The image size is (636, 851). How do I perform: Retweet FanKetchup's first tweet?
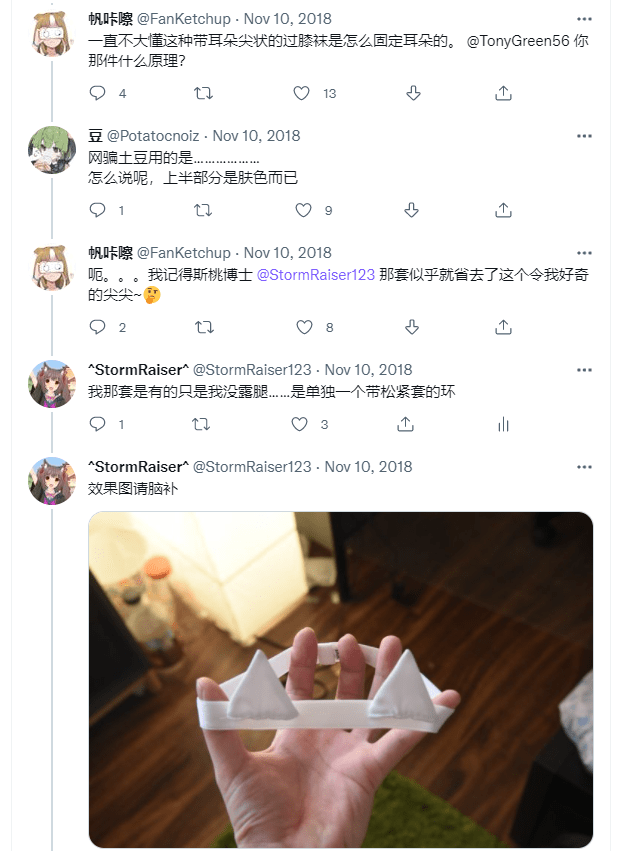pos(201,93)
